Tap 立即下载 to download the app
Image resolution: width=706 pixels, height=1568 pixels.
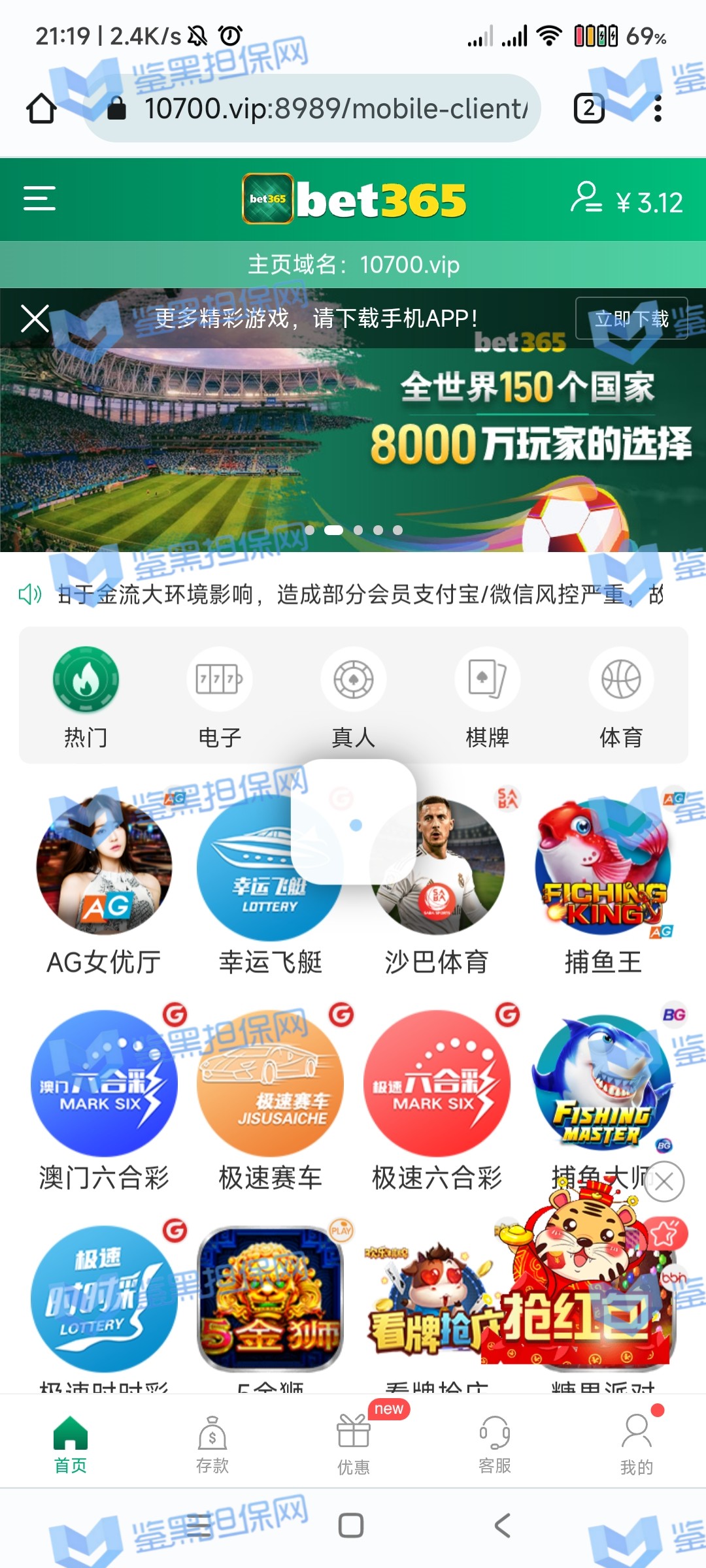[631, 319]
